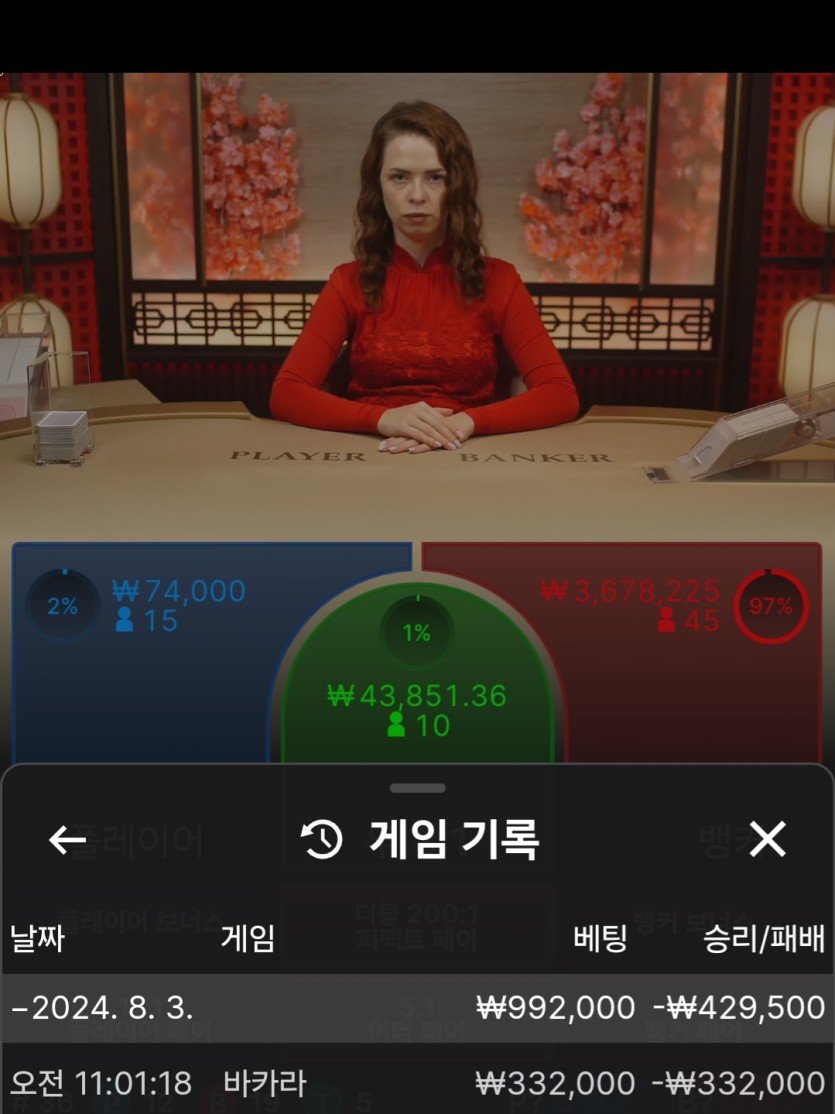Place a bet on the green Tie area

(417, 690)
